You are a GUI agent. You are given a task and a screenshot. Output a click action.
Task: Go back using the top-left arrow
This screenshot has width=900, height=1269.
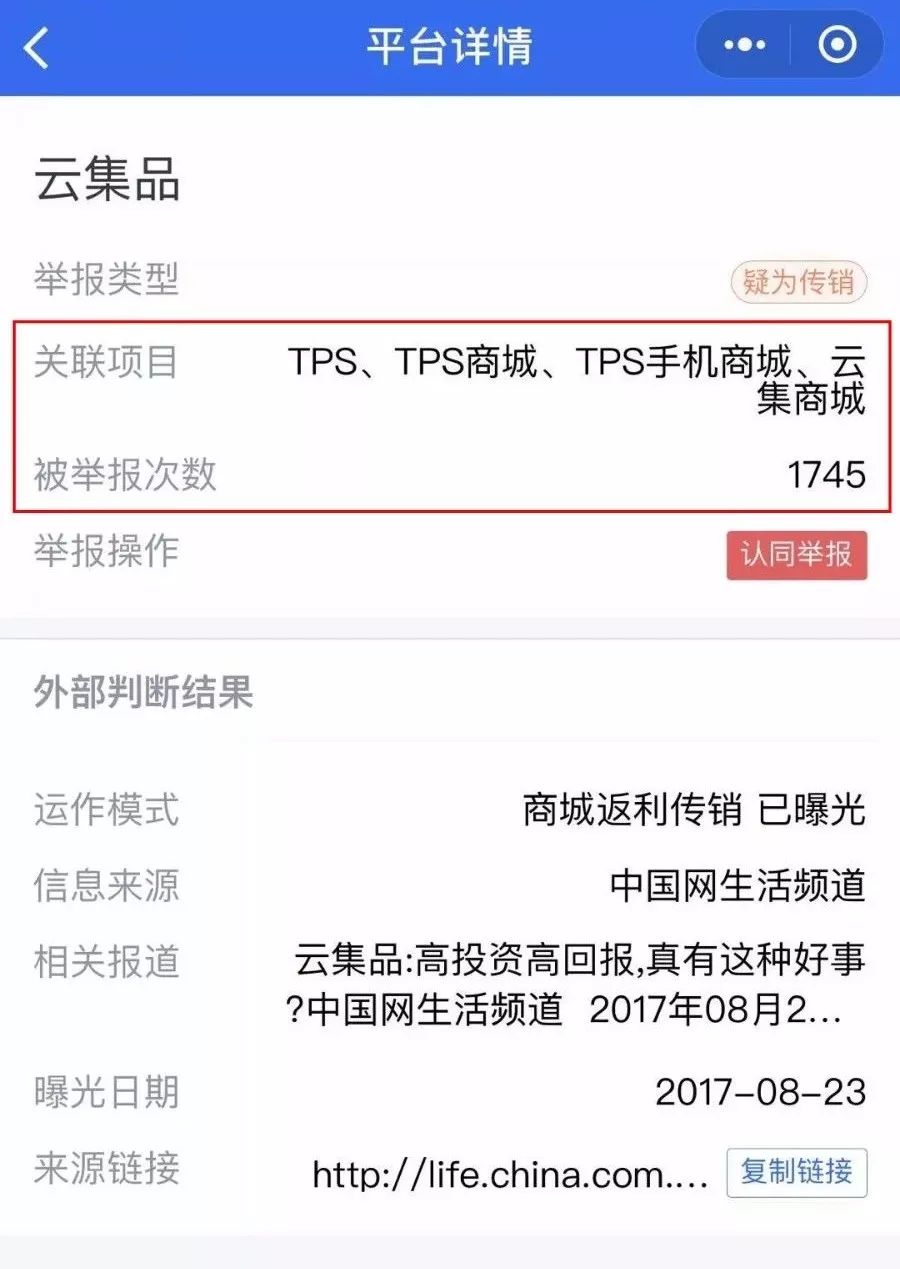[x=37, y=47]
